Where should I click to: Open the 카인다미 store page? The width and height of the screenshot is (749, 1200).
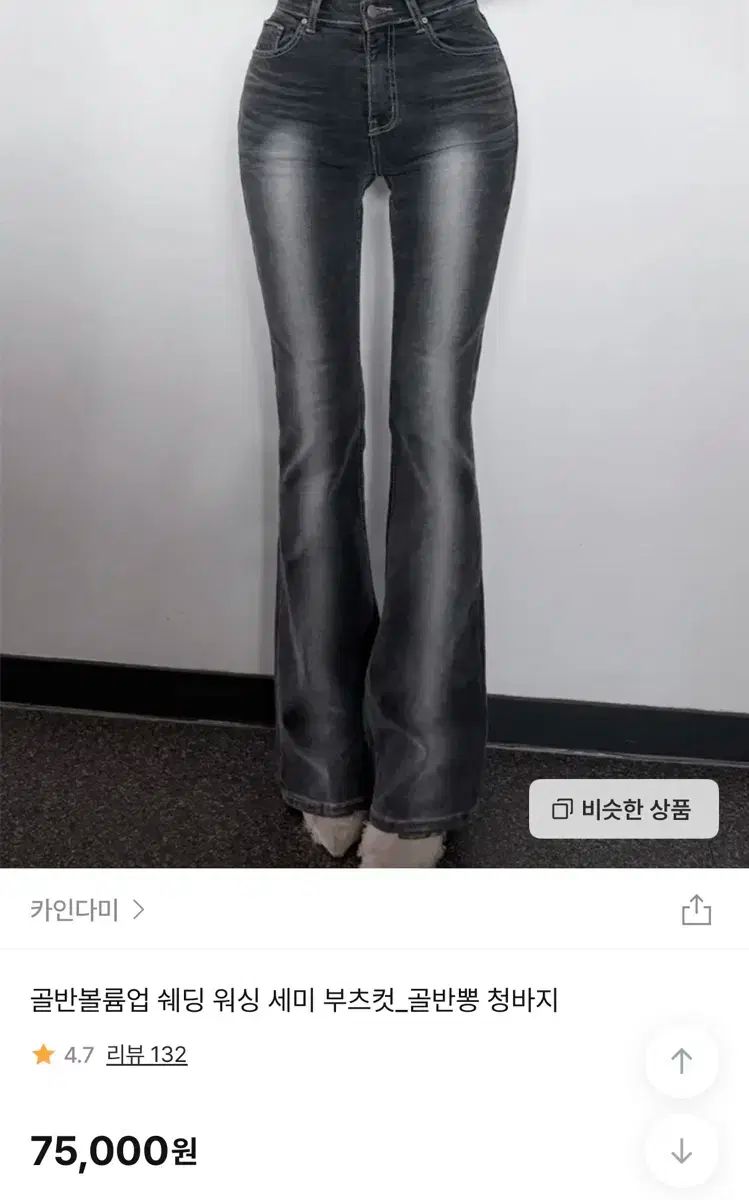click(x=88, y=910)
